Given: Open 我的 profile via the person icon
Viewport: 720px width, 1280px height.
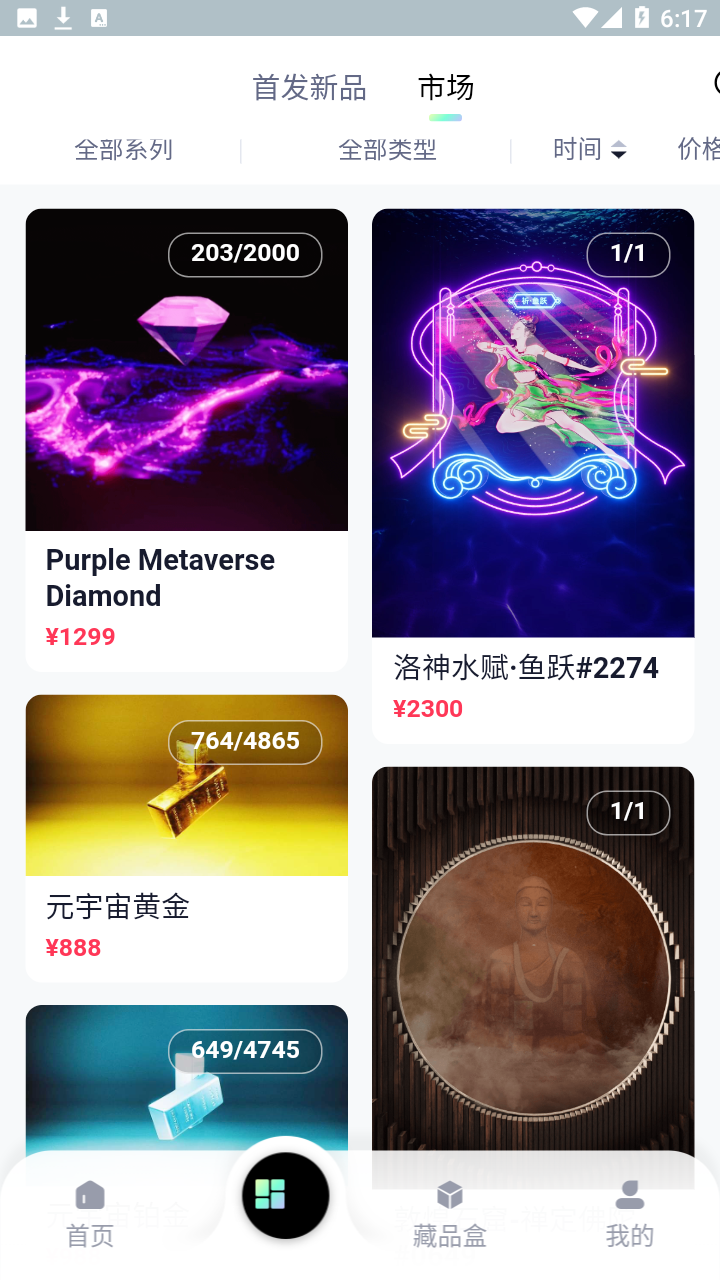Looking at the screenshot, I should (629, 1192).
